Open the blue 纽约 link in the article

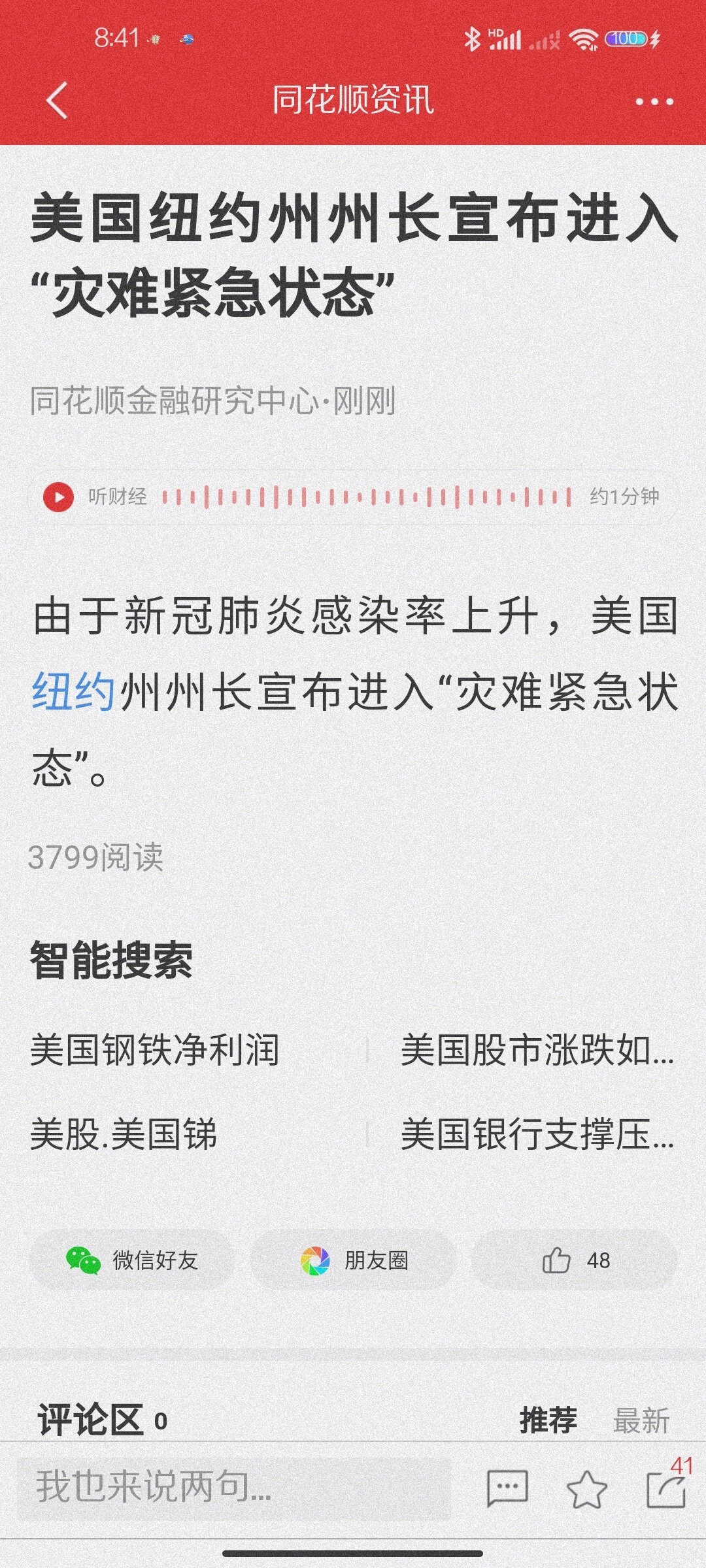(73, 693)
